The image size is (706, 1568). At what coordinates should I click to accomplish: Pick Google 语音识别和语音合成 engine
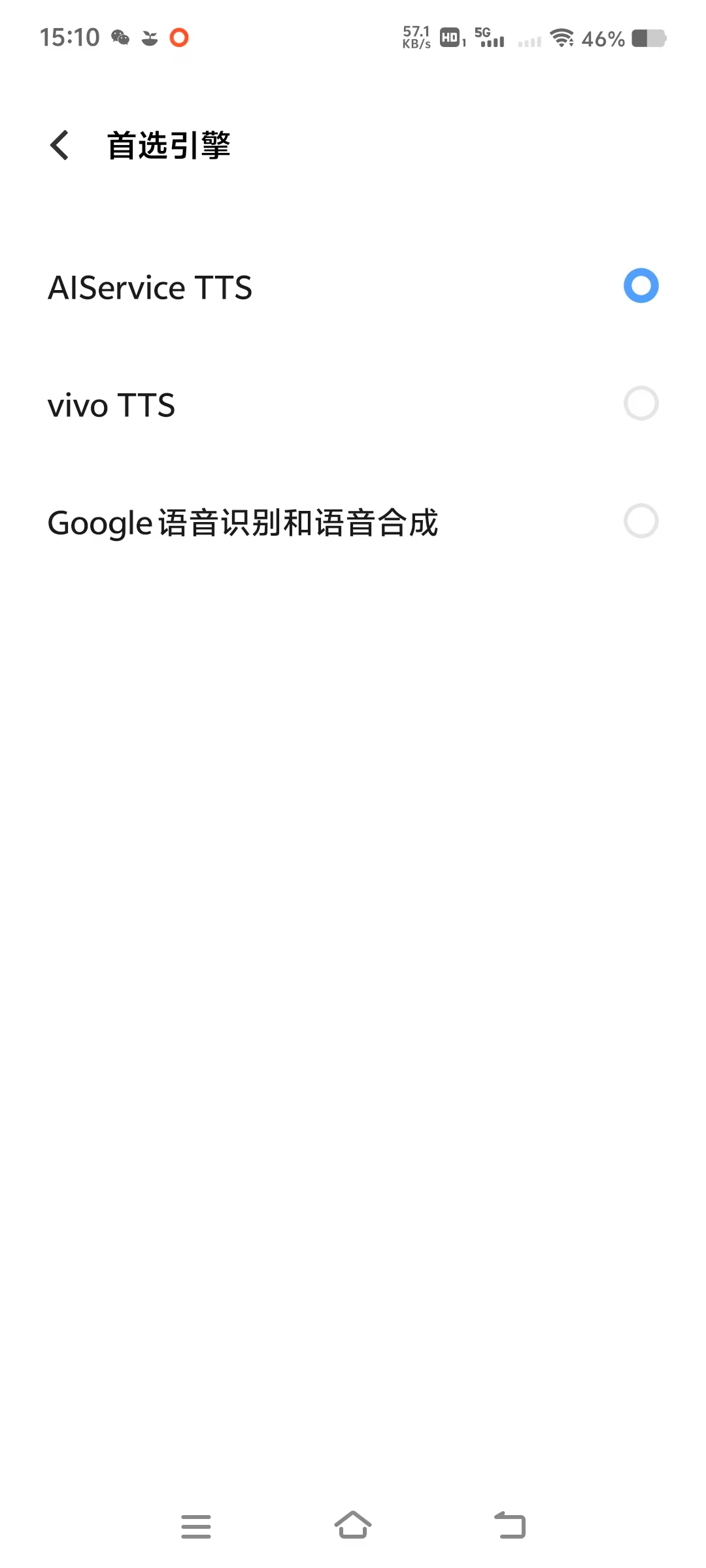click(353, 522)
